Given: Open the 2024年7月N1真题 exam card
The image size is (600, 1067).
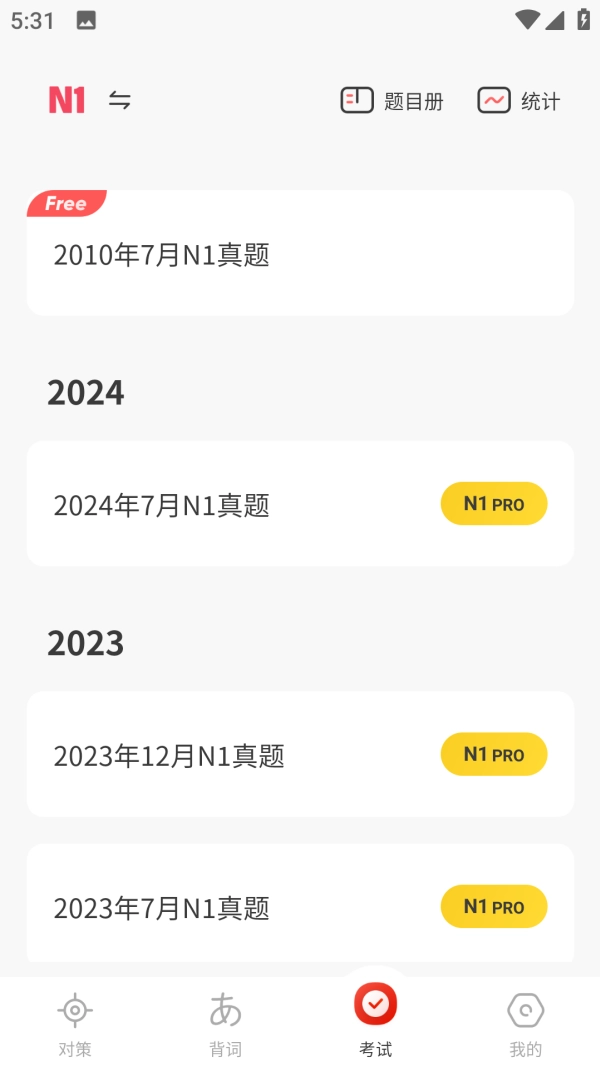Looking at the screenshot, I should tap(300, 504).
